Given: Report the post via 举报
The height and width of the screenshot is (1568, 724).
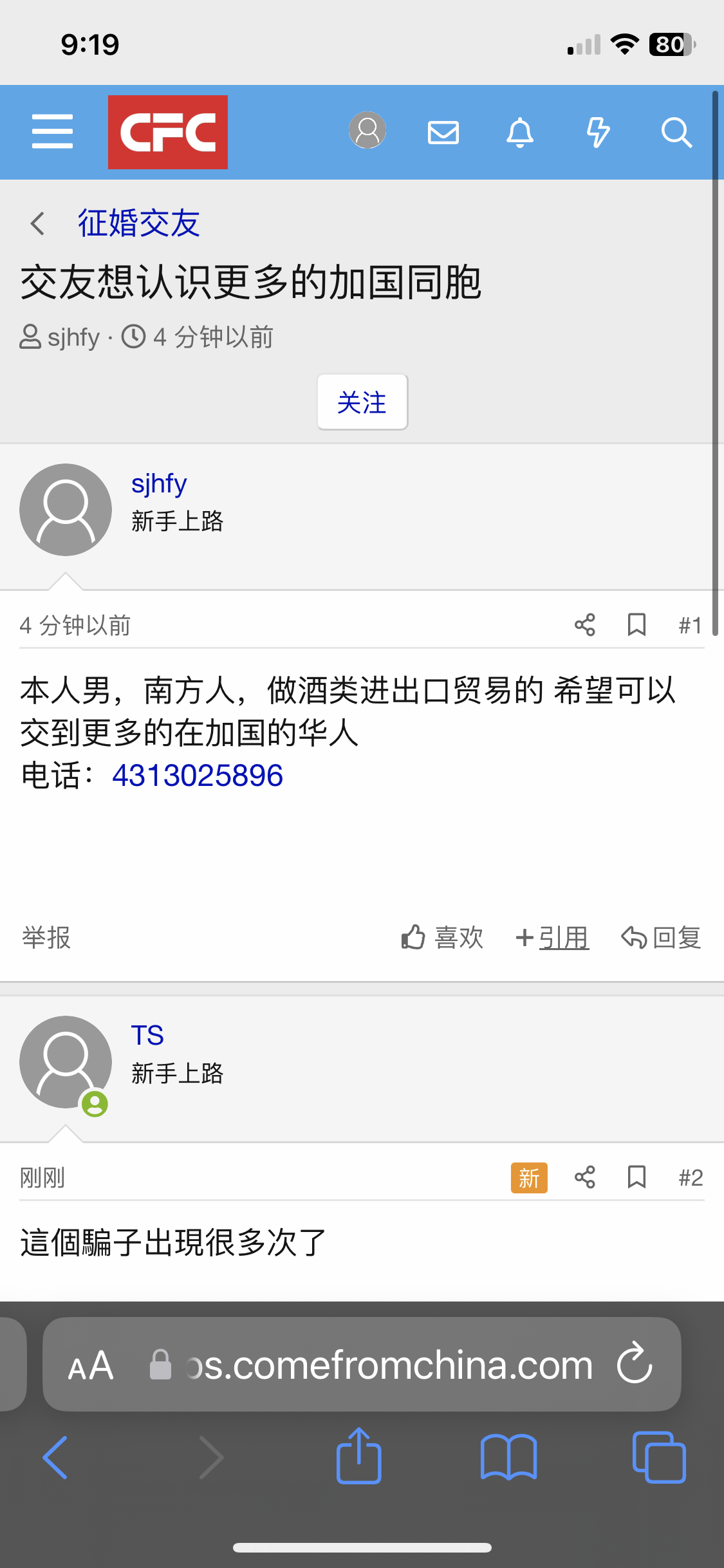Looking at the screenshot, I should pos(46,938).
